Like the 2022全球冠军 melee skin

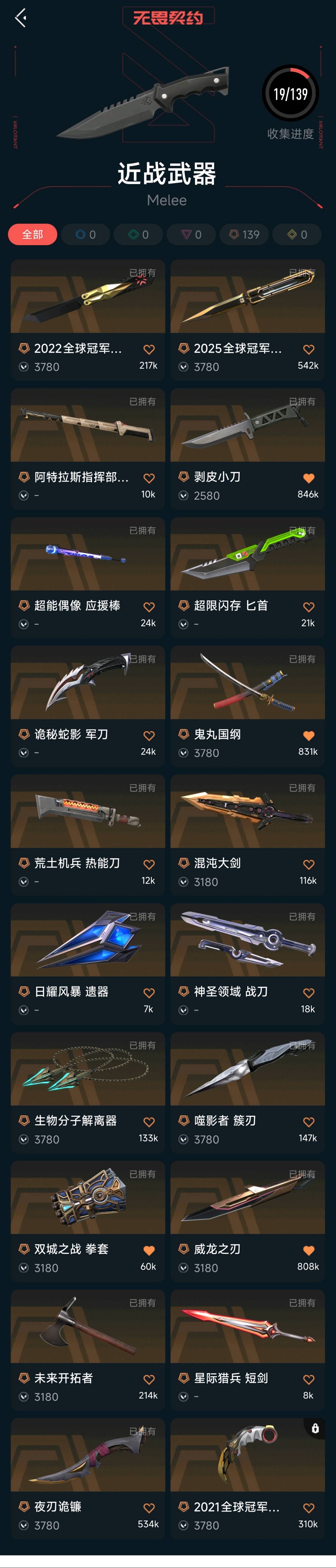click(x=149, y=349)
